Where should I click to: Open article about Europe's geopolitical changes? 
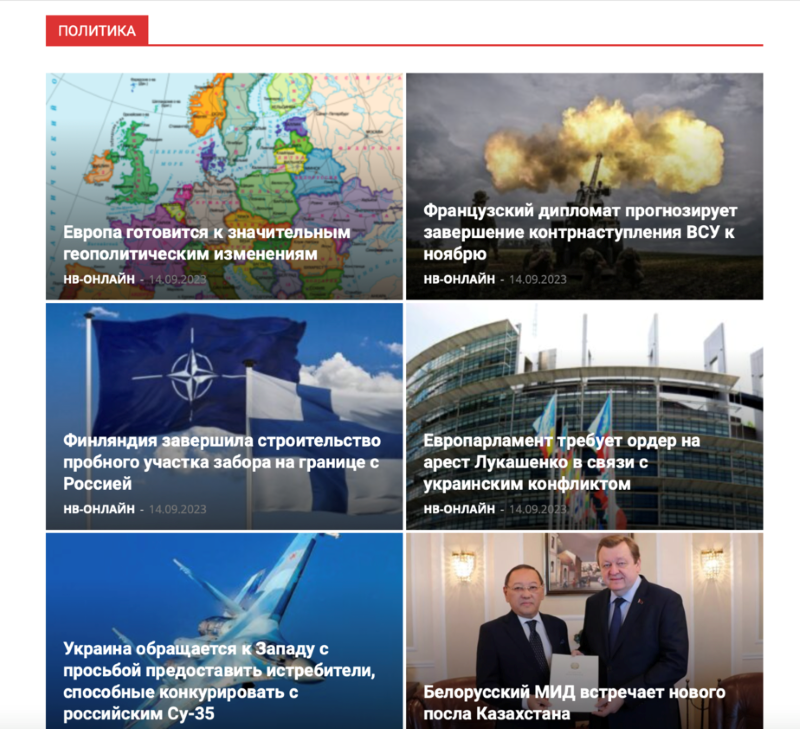click(207, 243)
